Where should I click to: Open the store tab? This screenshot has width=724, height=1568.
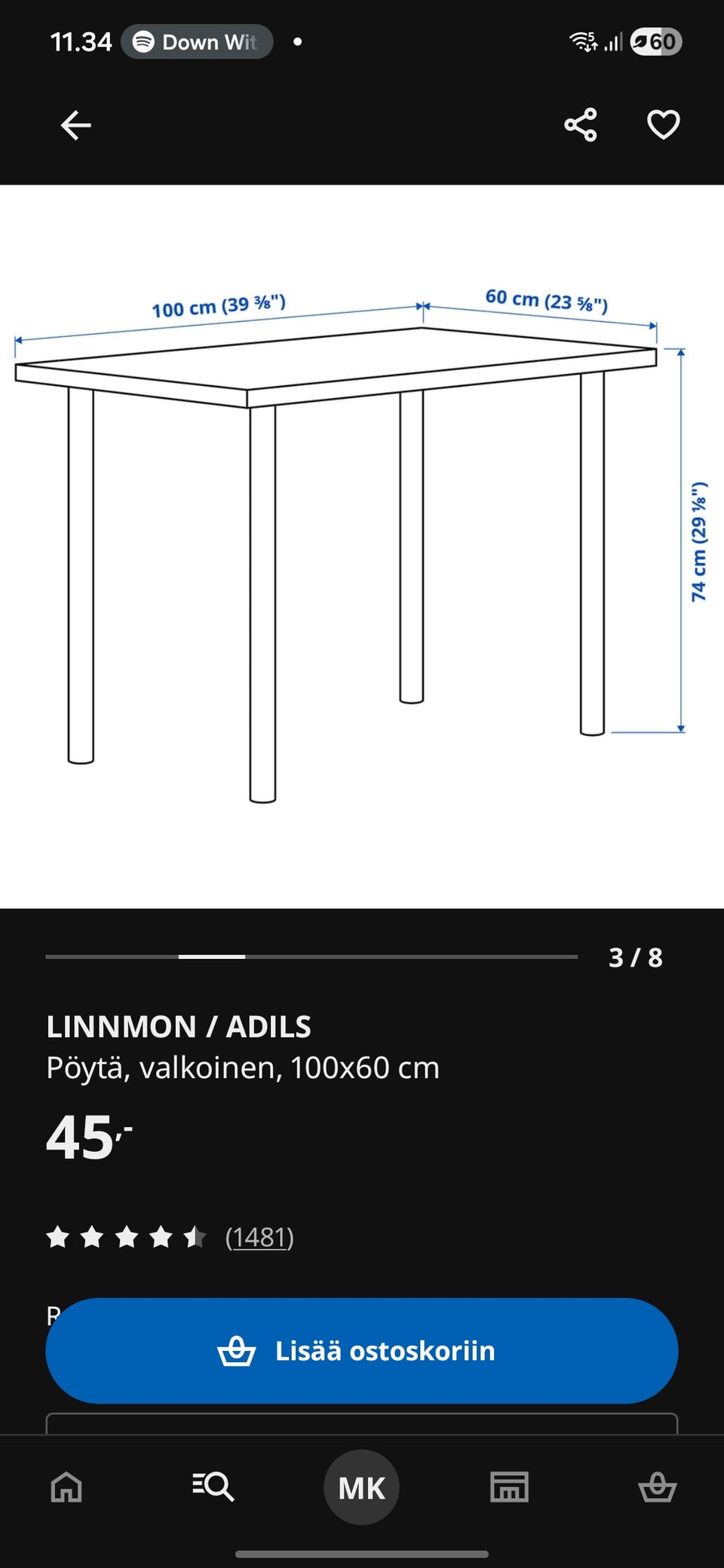coord(510,1487)
